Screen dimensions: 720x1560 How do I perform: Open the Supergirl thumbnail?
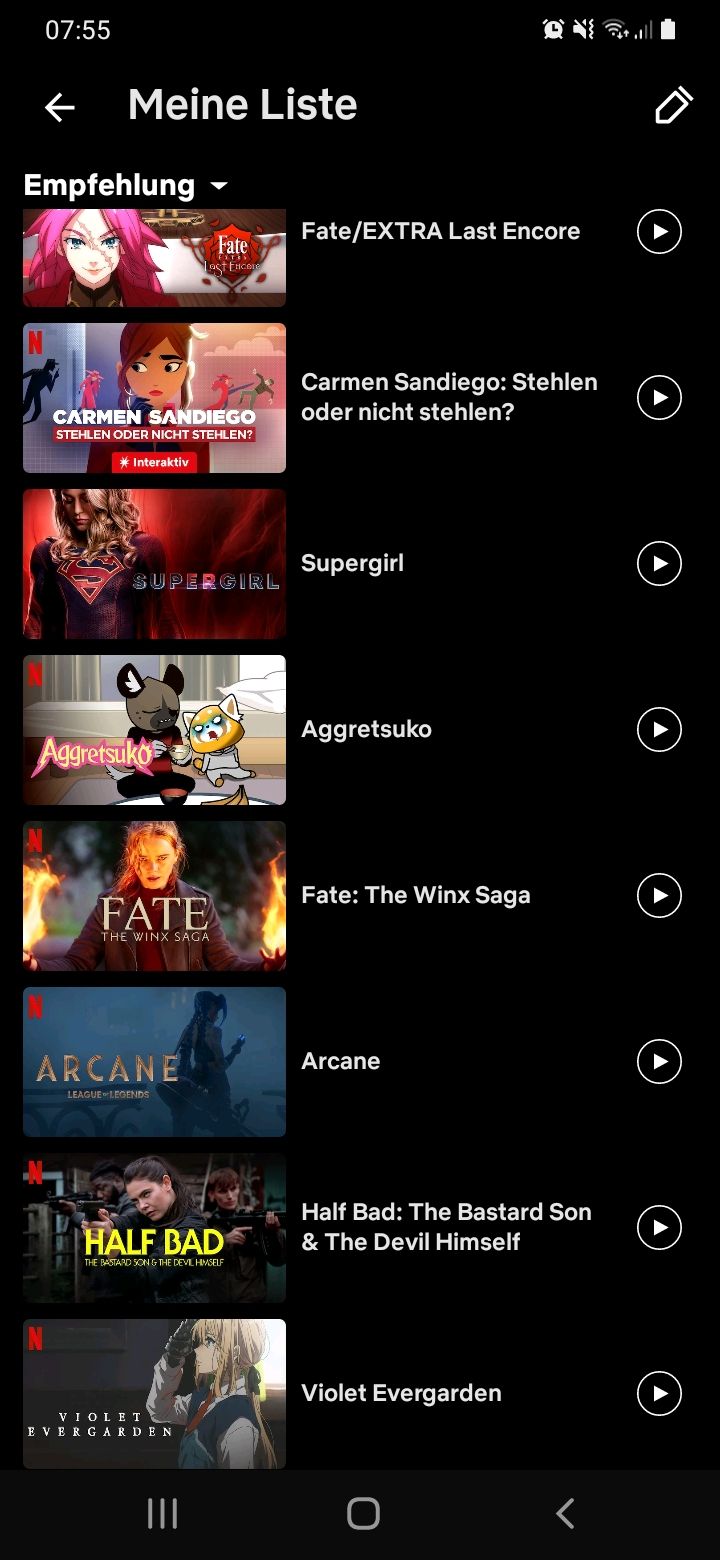tap(154, 564)
